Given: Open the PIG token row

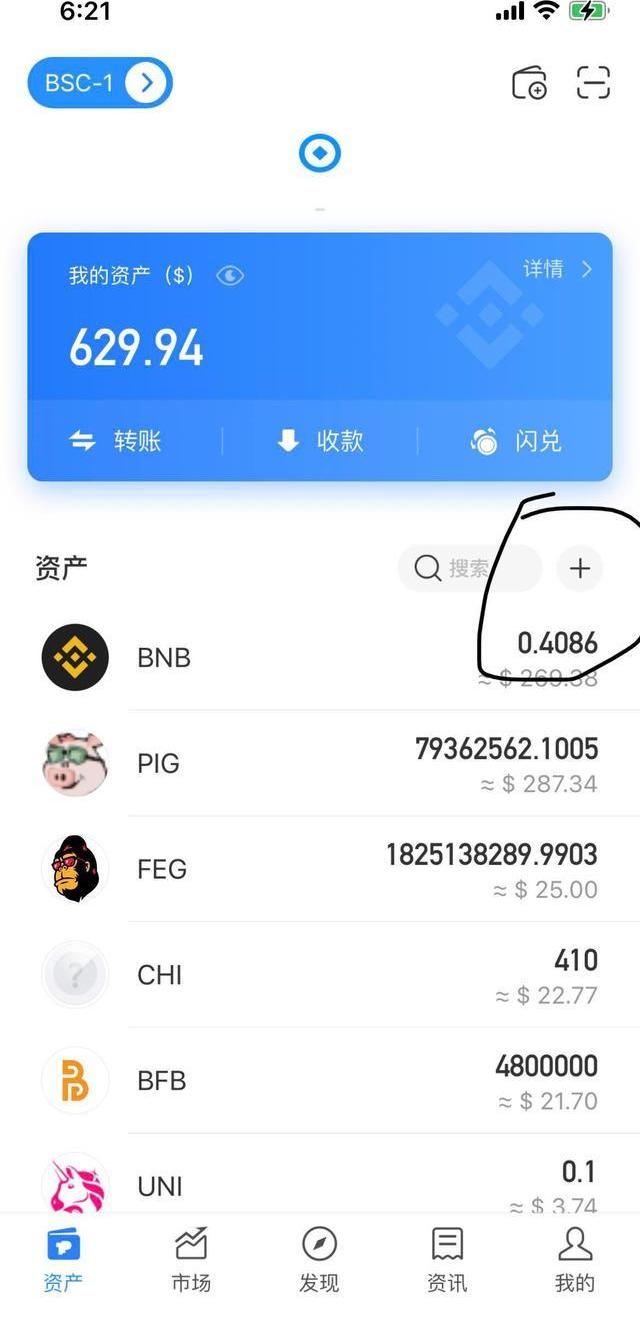Looking at the screenshot, I should pyautogui.click(x=320, y=764).
